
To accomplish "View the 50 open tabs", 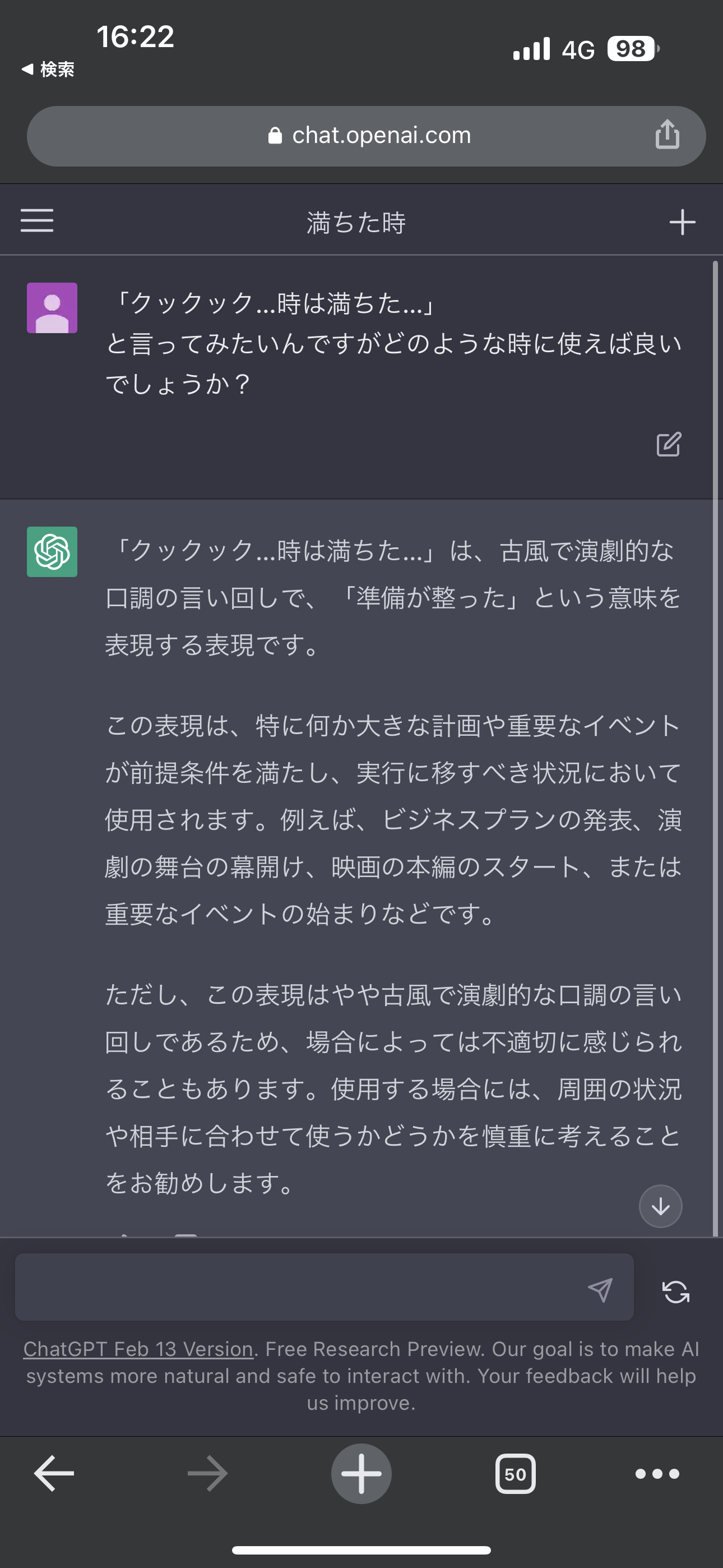I will point(515,1474).
